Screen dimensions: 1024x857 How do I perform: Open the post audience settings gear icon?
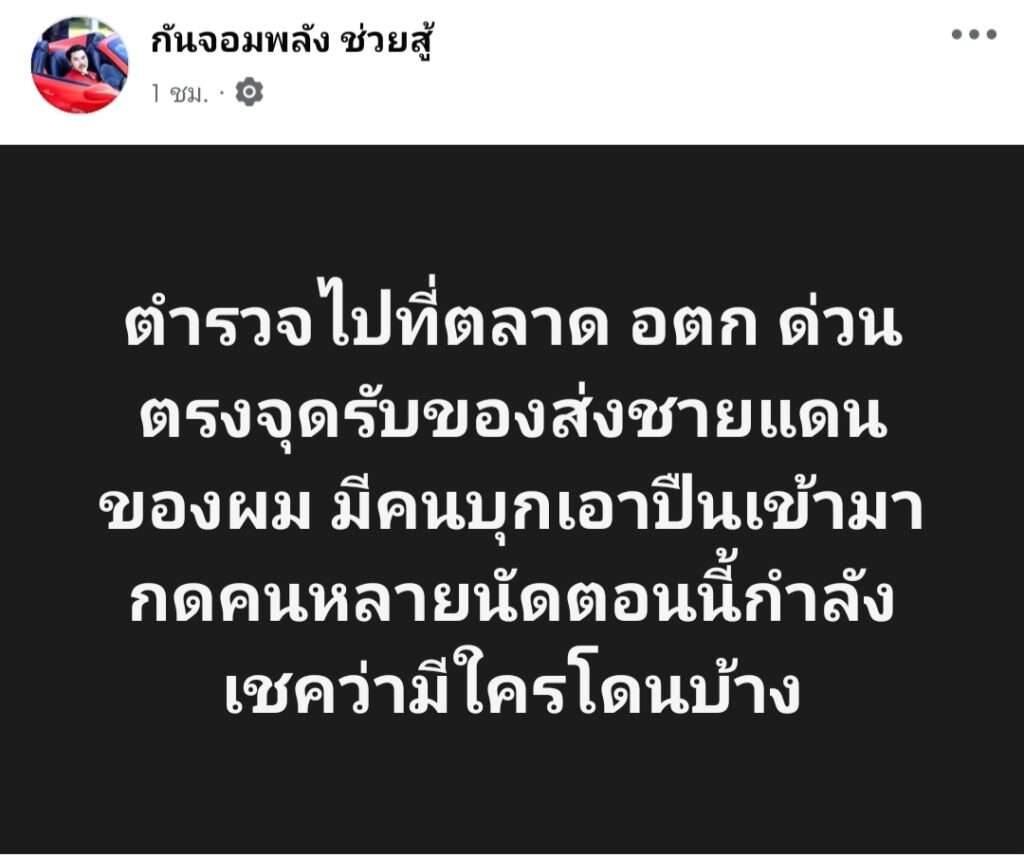[249, 93]
